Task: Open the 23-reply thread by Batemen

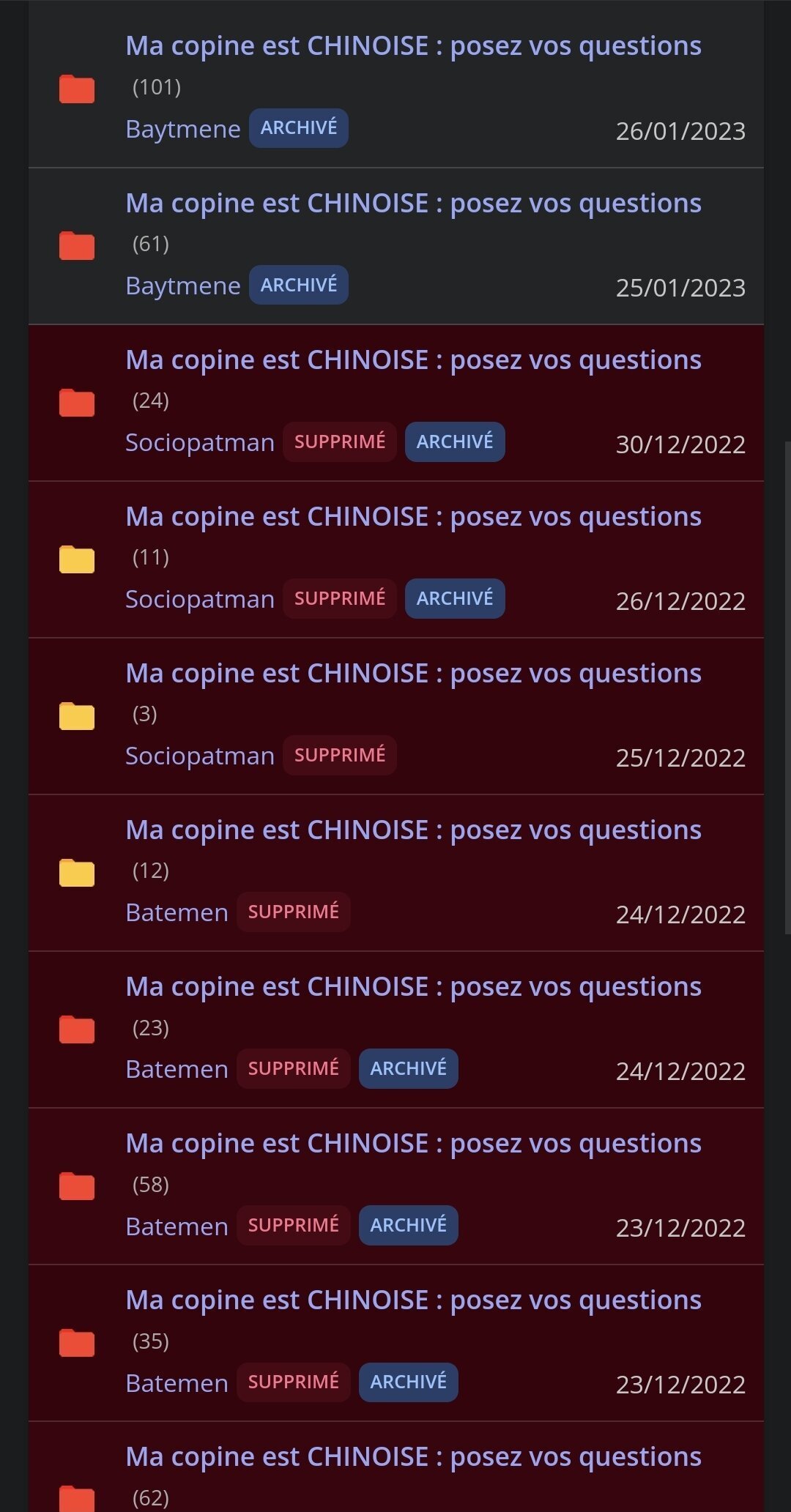Action: coord(413,986)
